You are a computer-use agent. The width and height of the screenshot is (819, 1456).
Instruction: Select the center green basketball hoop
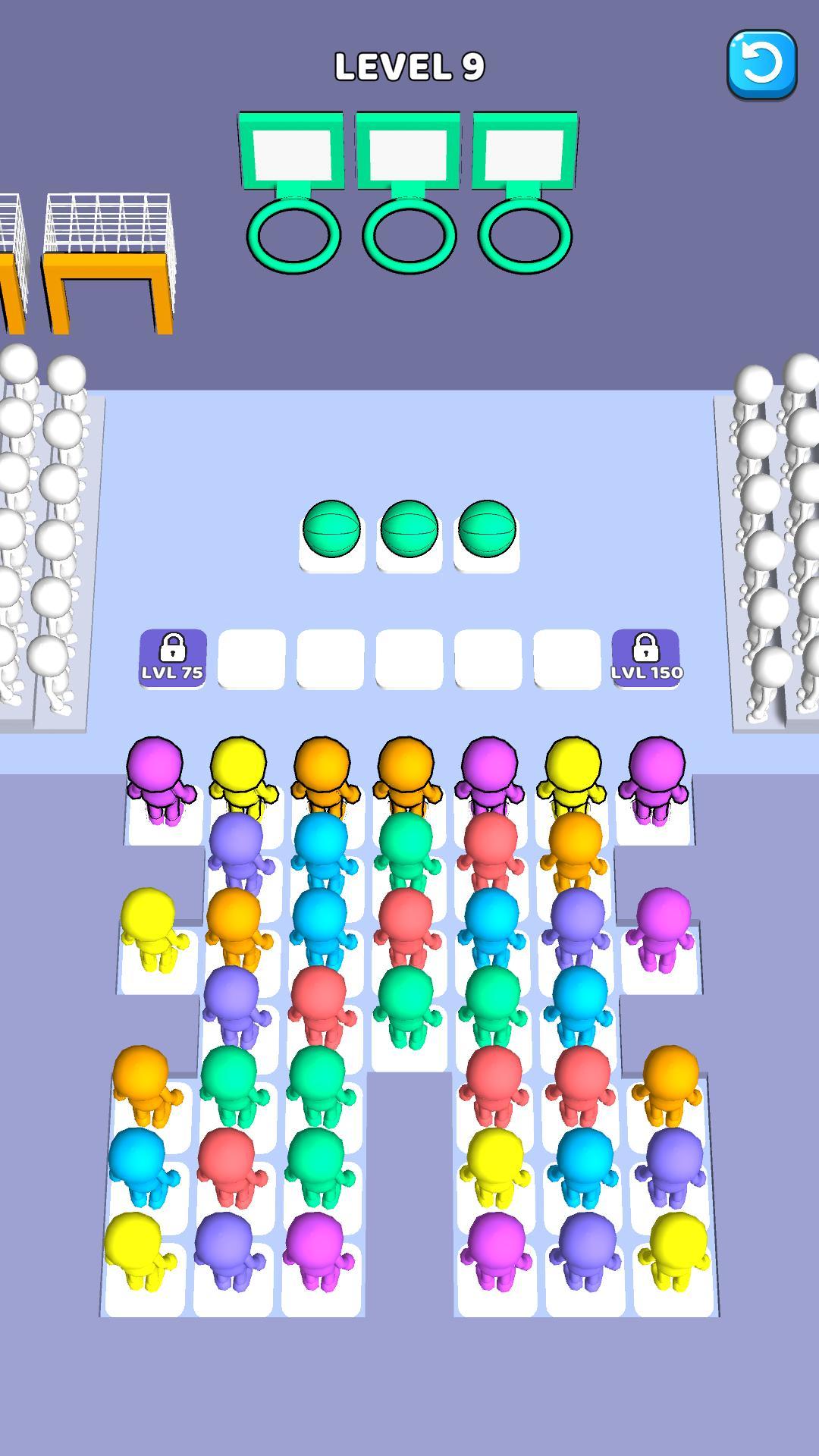pyautogui.click(x=409, y=235)
